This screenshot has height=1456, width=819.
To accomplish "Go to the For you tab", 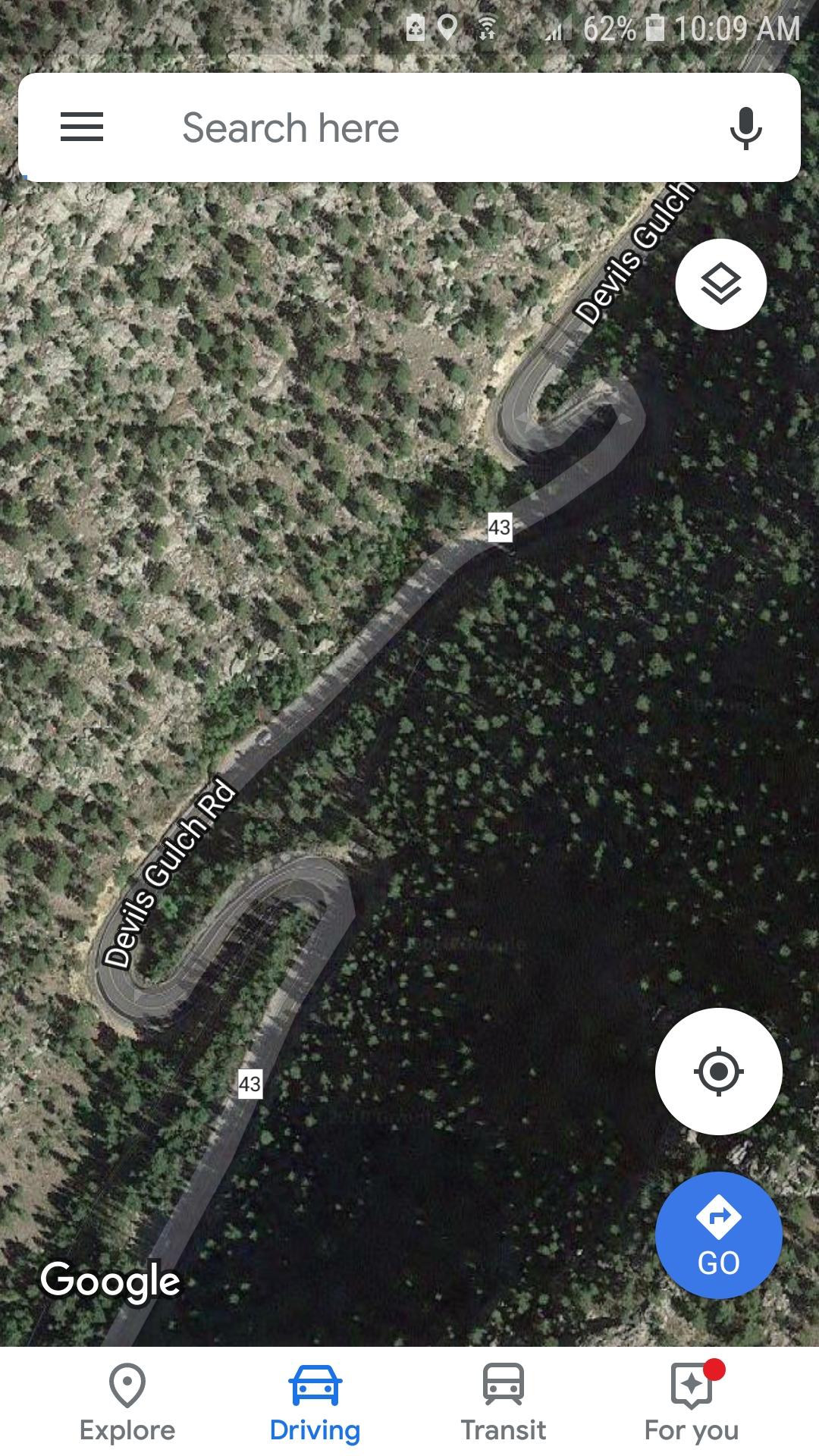I will tap(692, 1402).
